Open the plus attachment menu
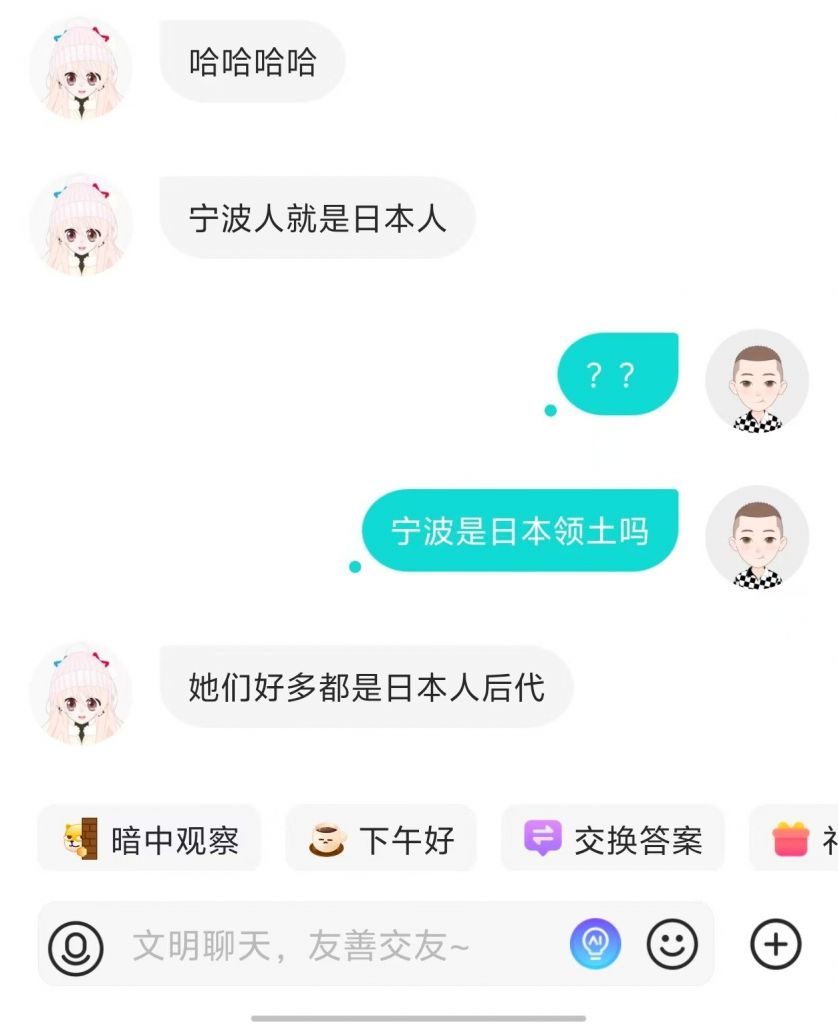The height and width of the screenshot is (1024, 838). [776, 944]
